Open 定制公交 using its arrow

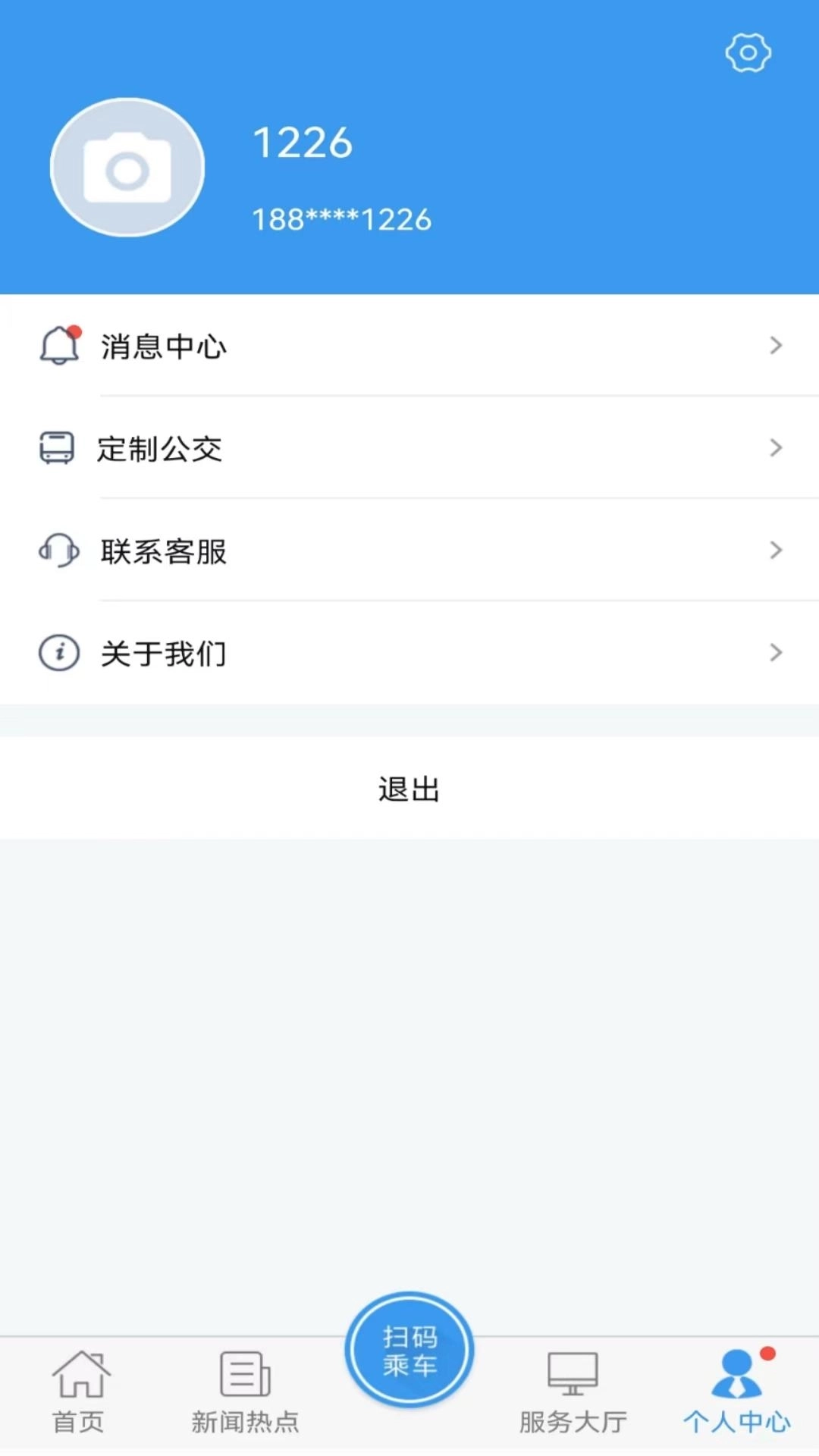coord(776,448)
